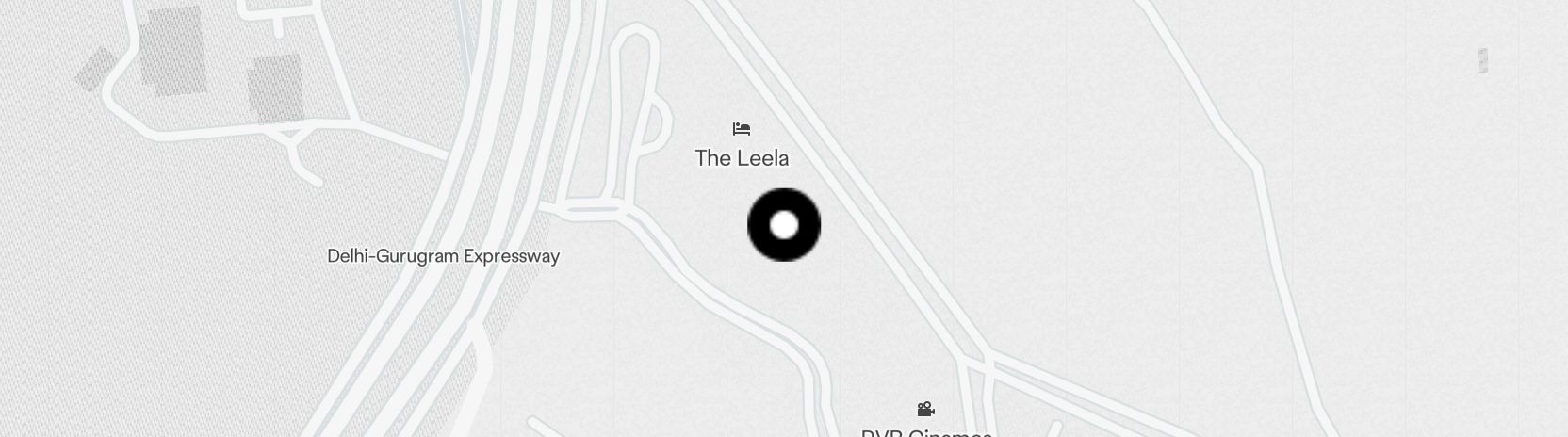Tap The Leela hotel marker on map
Image resolution: width=1568 pixels, height=437 pixels.
(742, 129)
